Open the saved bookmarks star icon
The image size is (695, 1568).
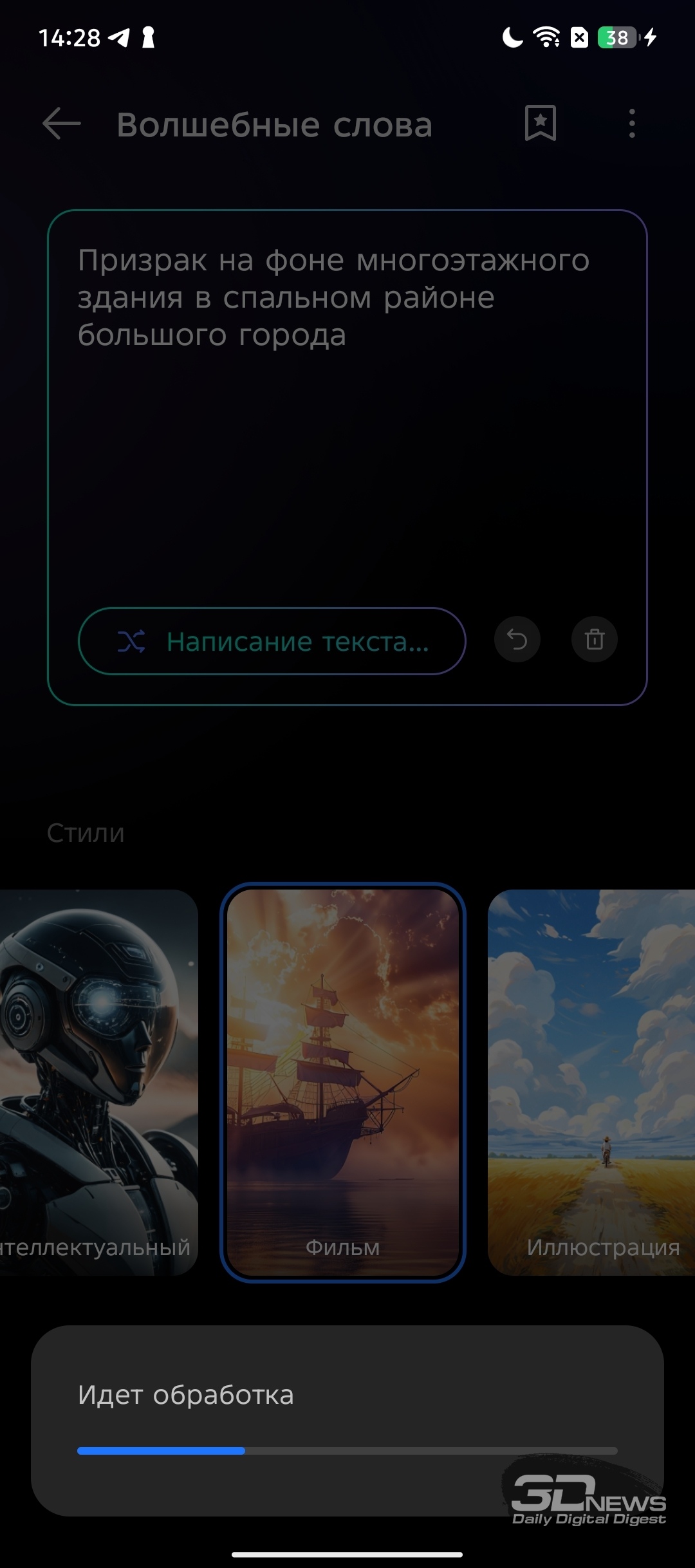point(541,123)
